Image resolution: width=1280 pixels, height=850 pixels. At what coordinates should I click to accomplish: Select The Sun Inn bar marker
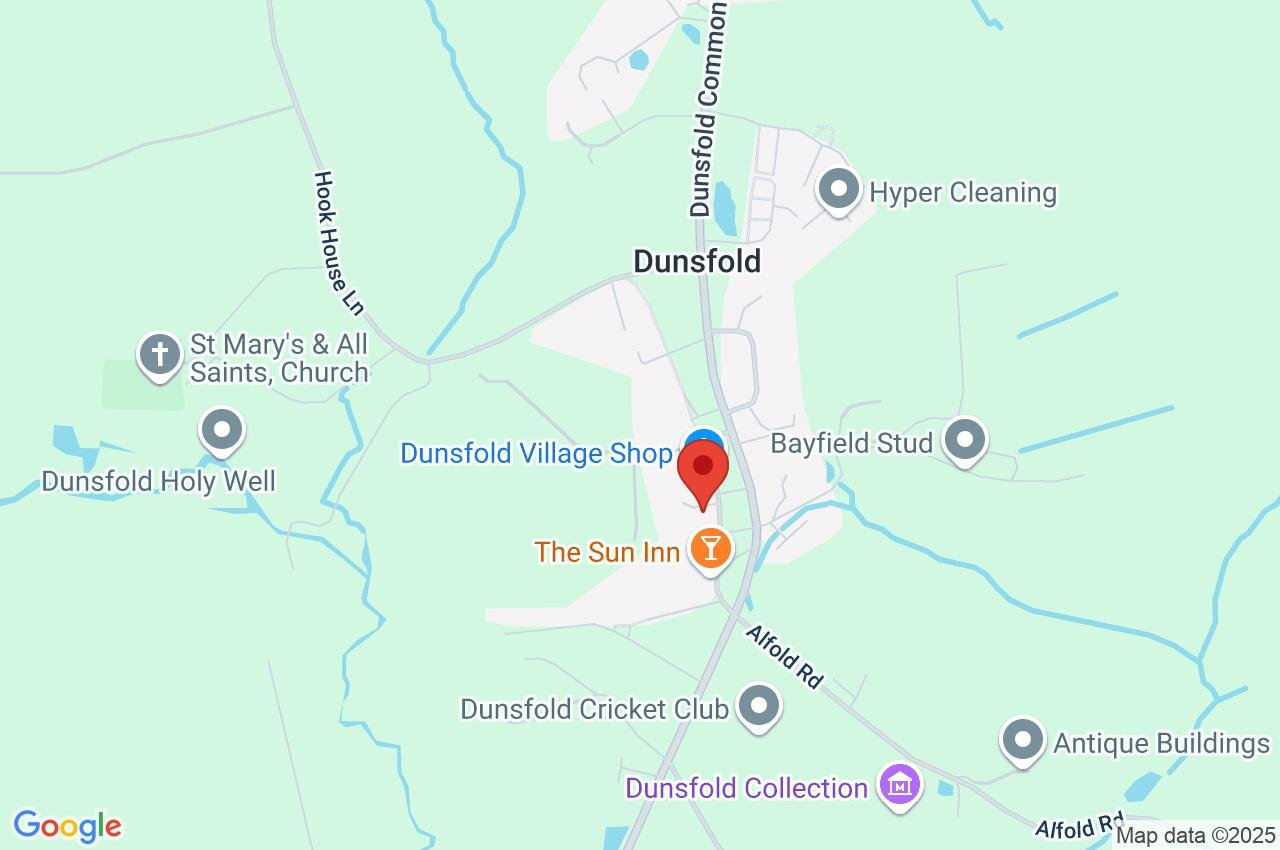pos(711,549)
